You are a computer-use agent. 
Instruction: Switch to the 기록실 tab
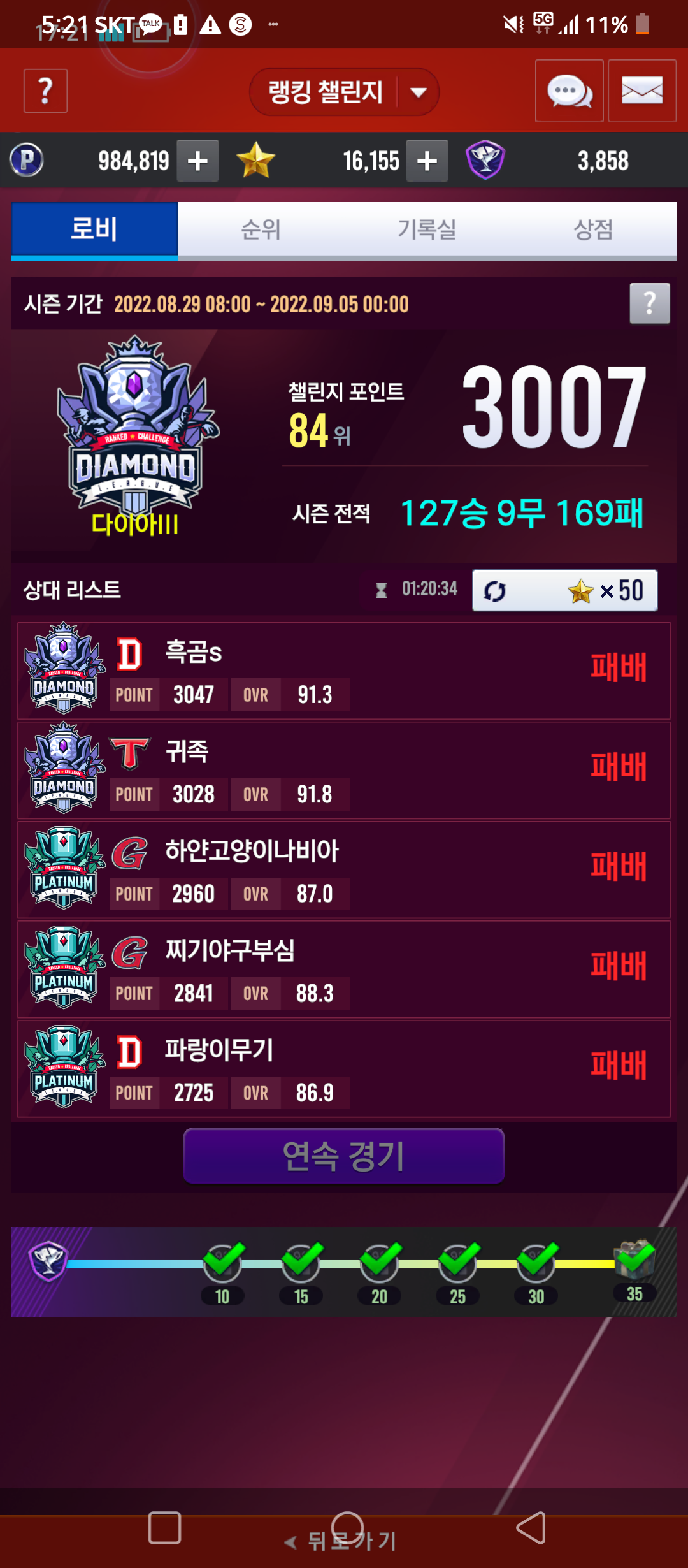tap(427, 229)
